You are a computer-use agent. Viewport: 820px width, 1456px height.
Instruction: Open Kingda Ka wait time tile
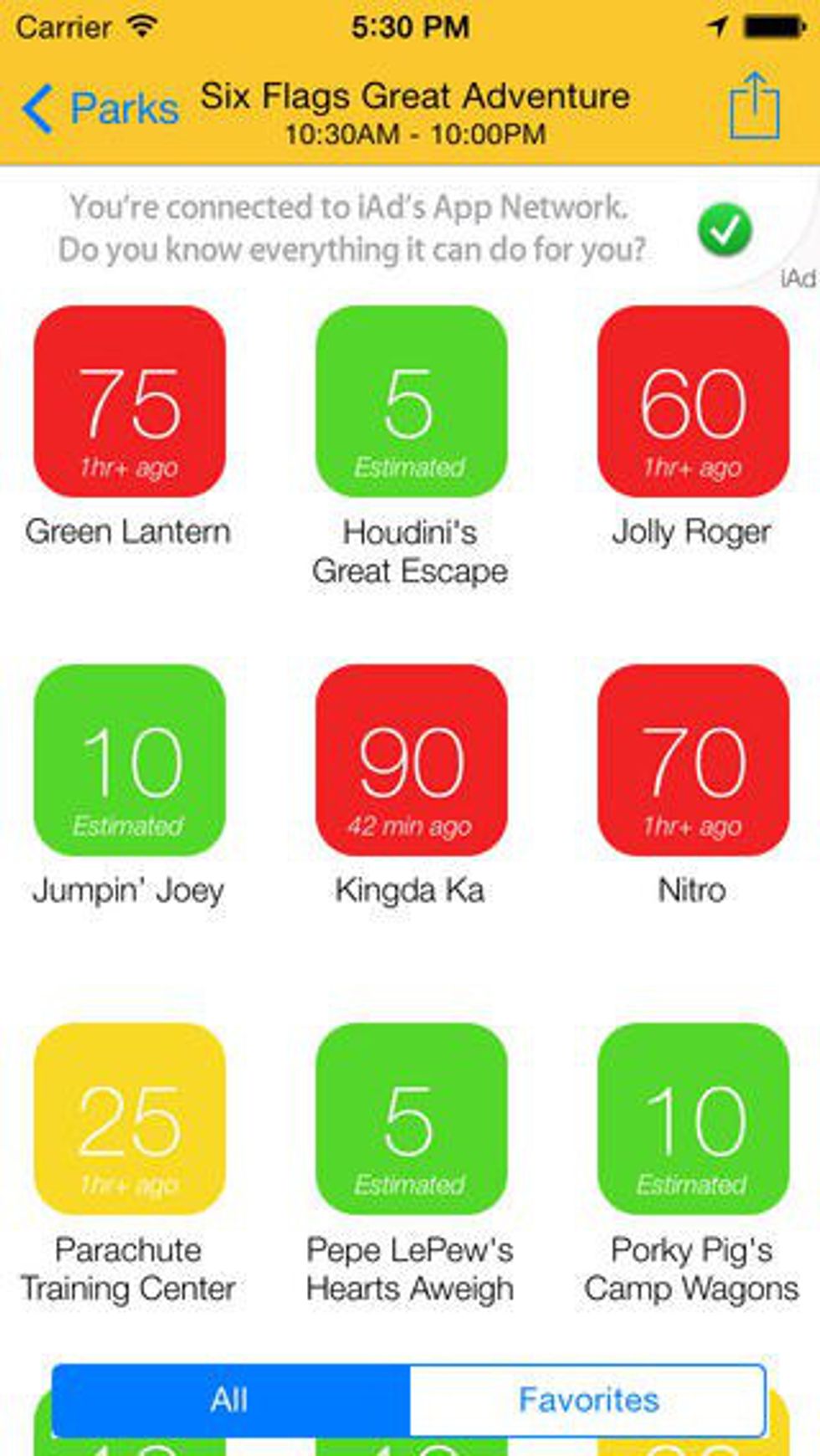pos(411,760)
